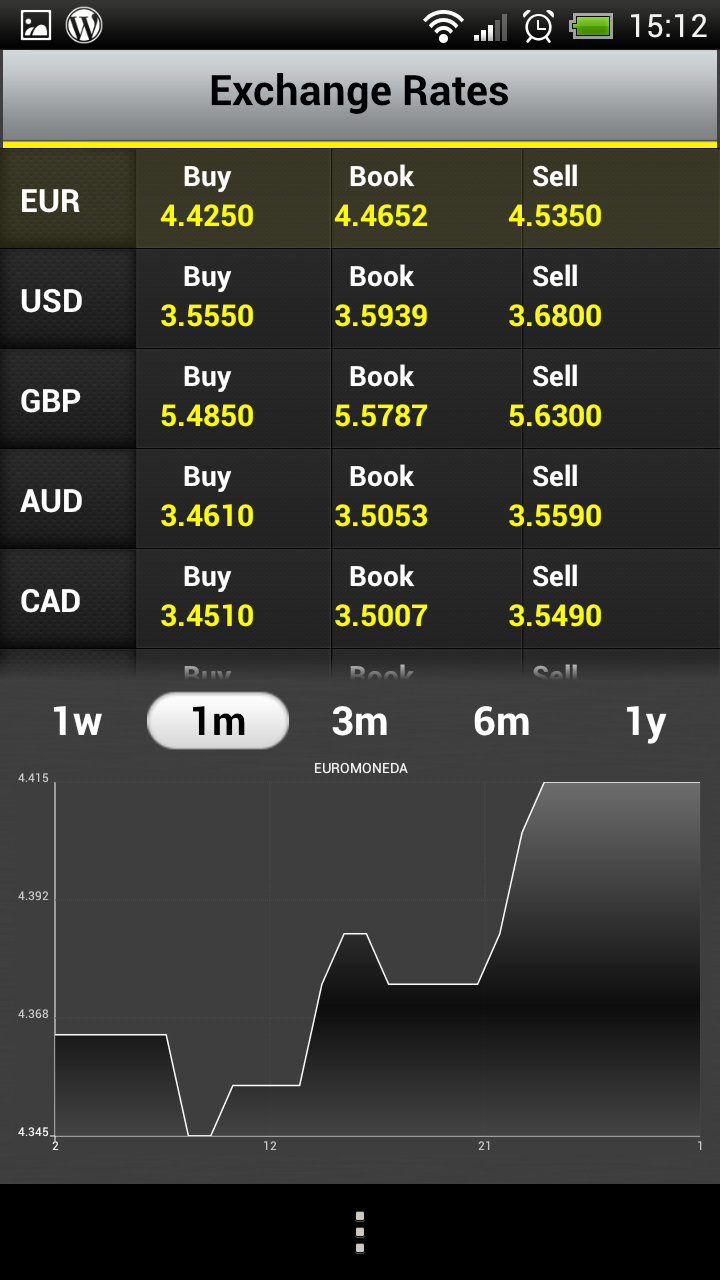Image resolution: width=720 pixels, height=1280 pixels.
Task: Open the overflow menu dots
Action: coord(360,1232)
